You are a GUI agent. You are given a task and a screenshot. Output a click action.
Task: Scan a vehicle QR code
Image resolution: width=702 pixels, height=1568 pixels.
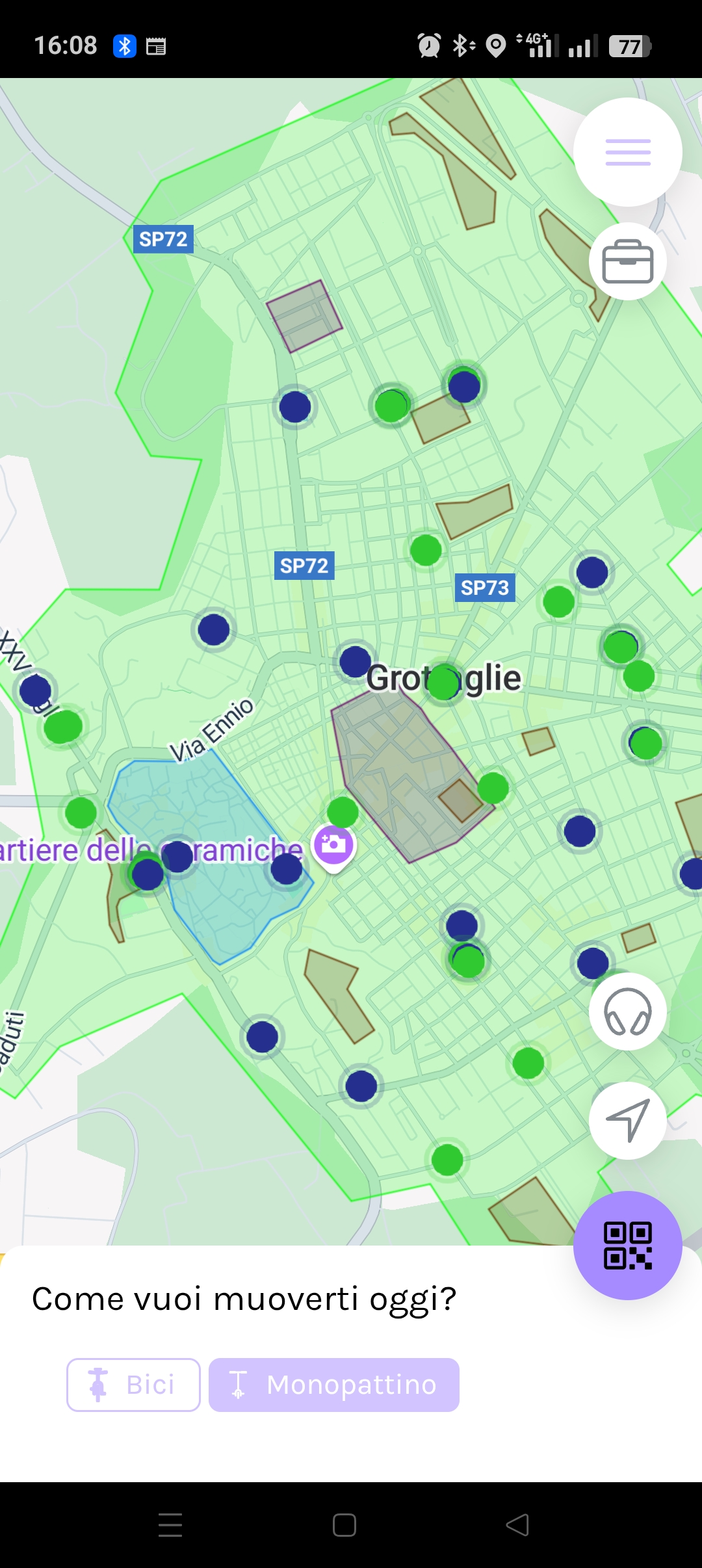click(x=627, y=1245)
